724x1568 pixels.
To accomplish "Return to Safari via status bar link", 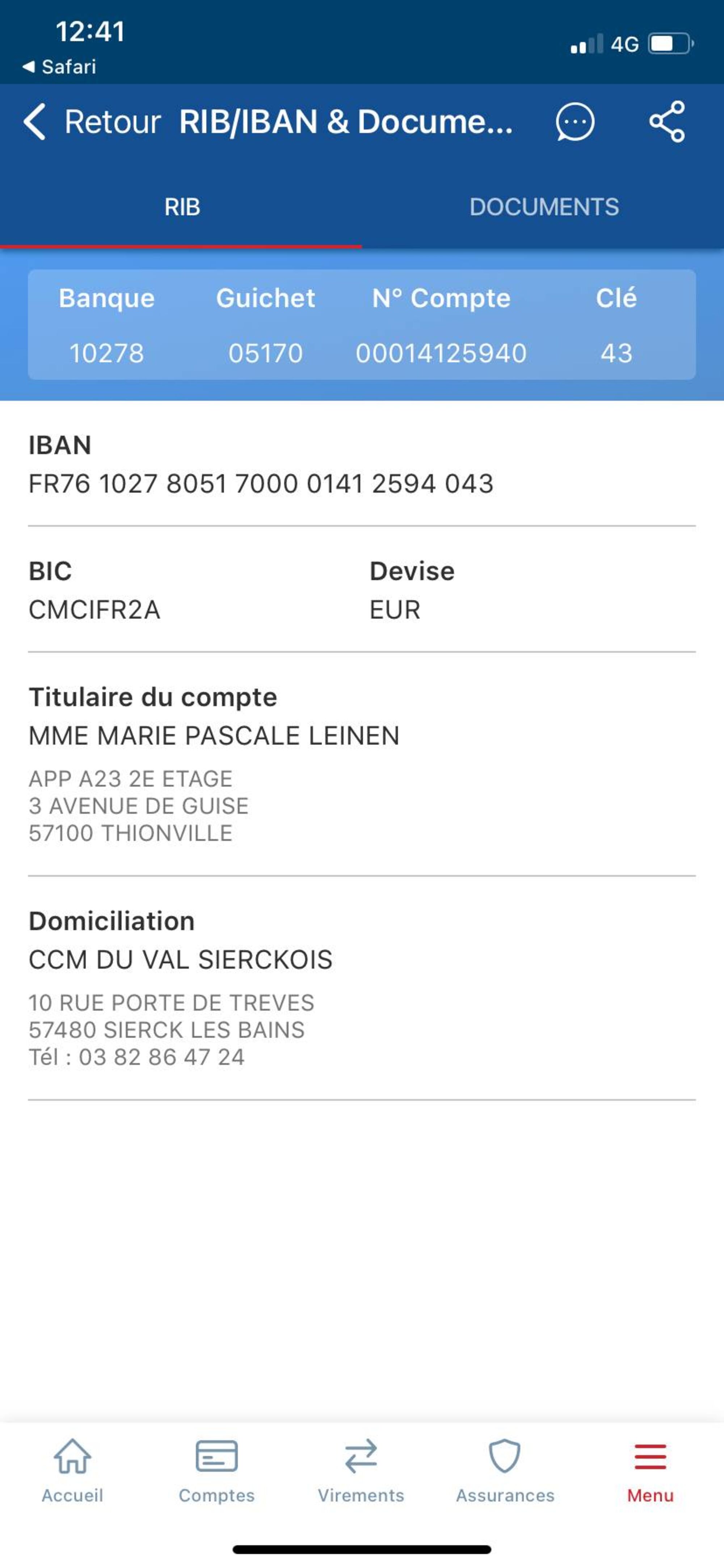I will tap(60, 66).
